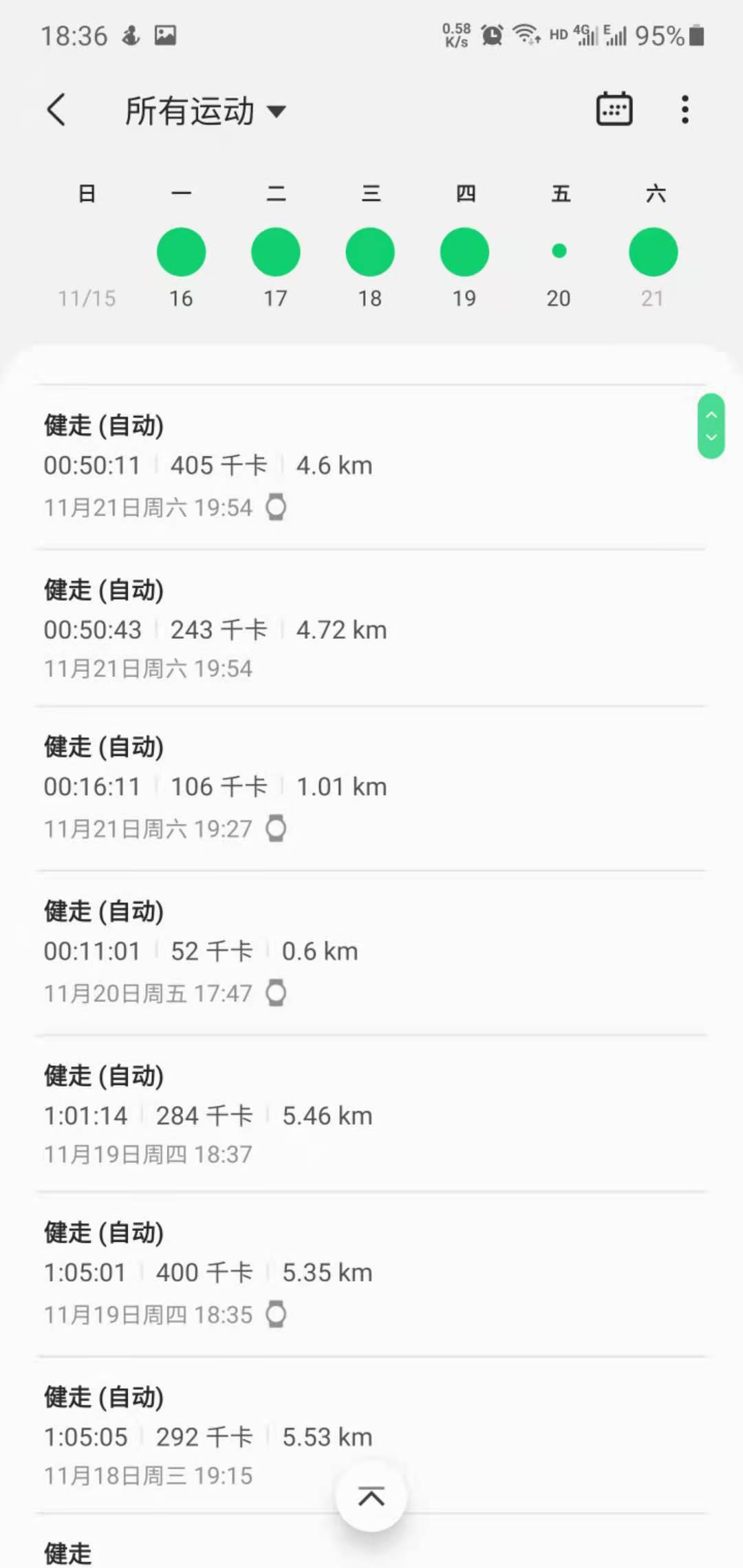
Task: Tap the scroll-to-top arrow at the bottom
Action: point(371,1497)
